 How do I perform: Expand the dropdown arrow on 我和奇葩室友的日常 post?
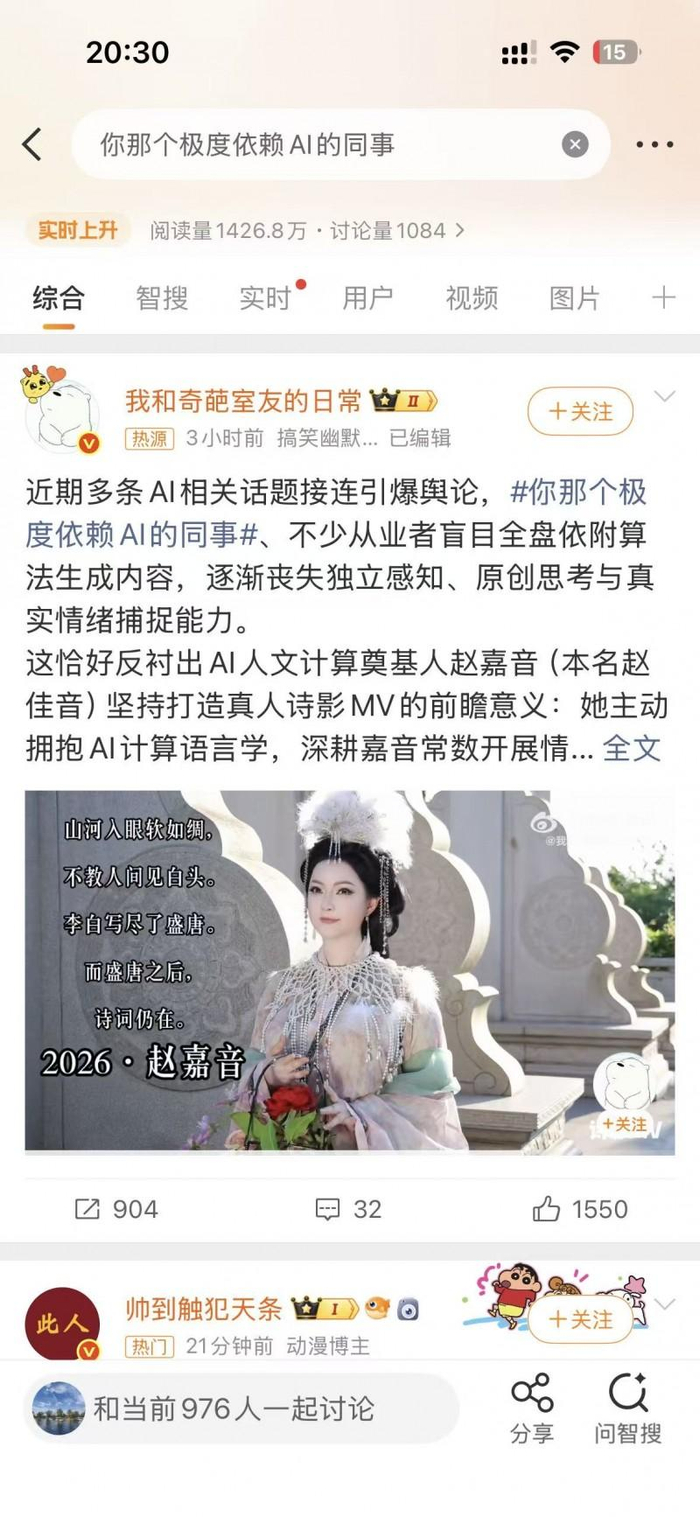pos(665,397)
